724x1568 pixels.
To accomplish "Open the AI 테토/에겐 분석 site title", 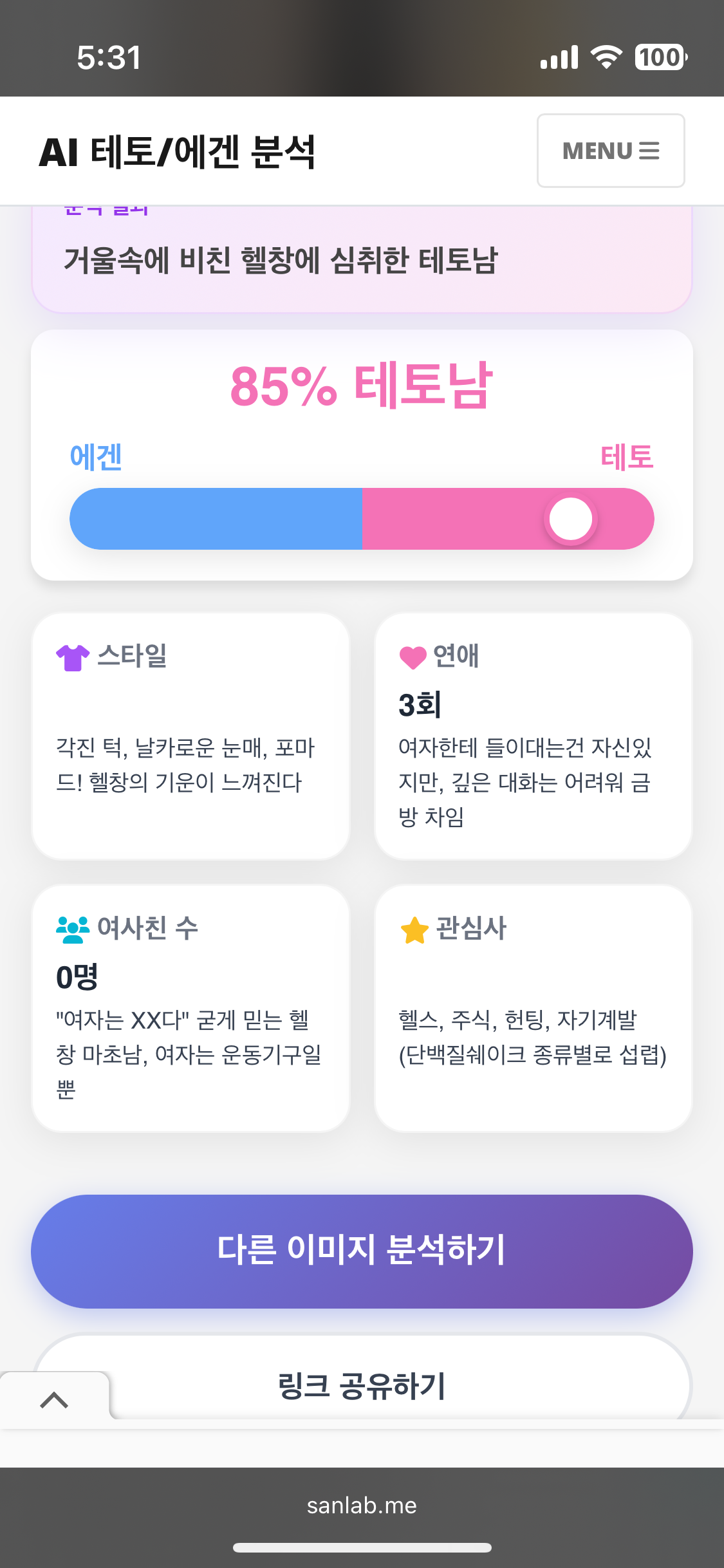I will tap(177, 152).
